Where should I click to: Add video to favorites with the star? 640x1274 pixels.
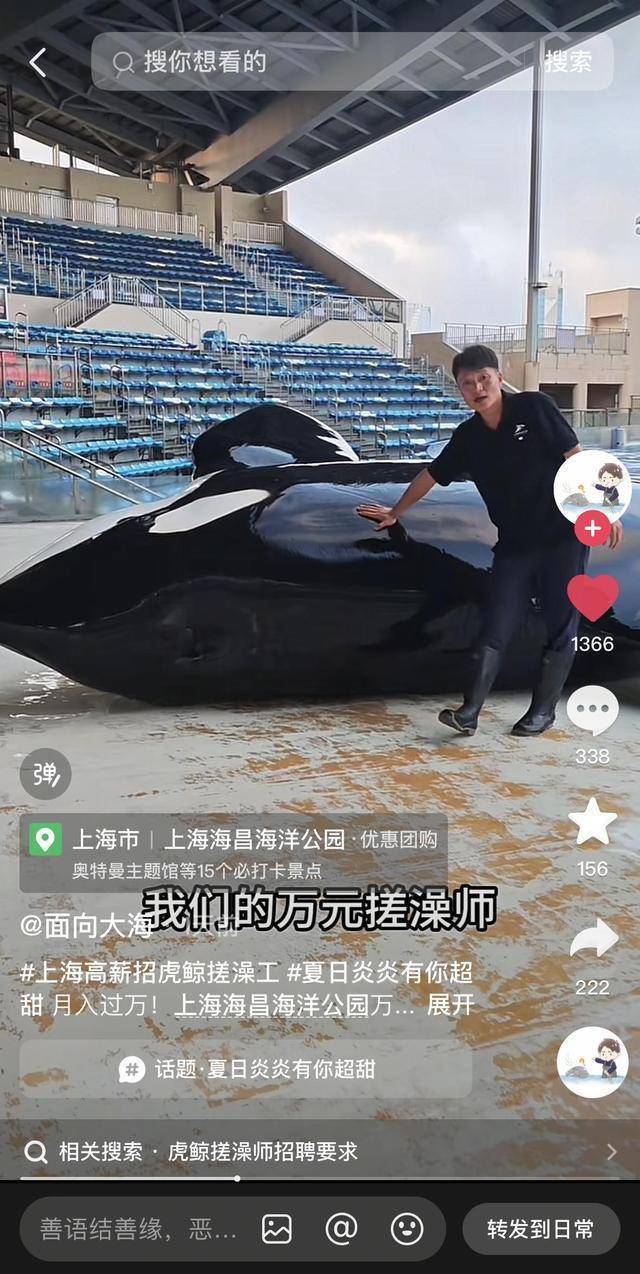(592, 822)
